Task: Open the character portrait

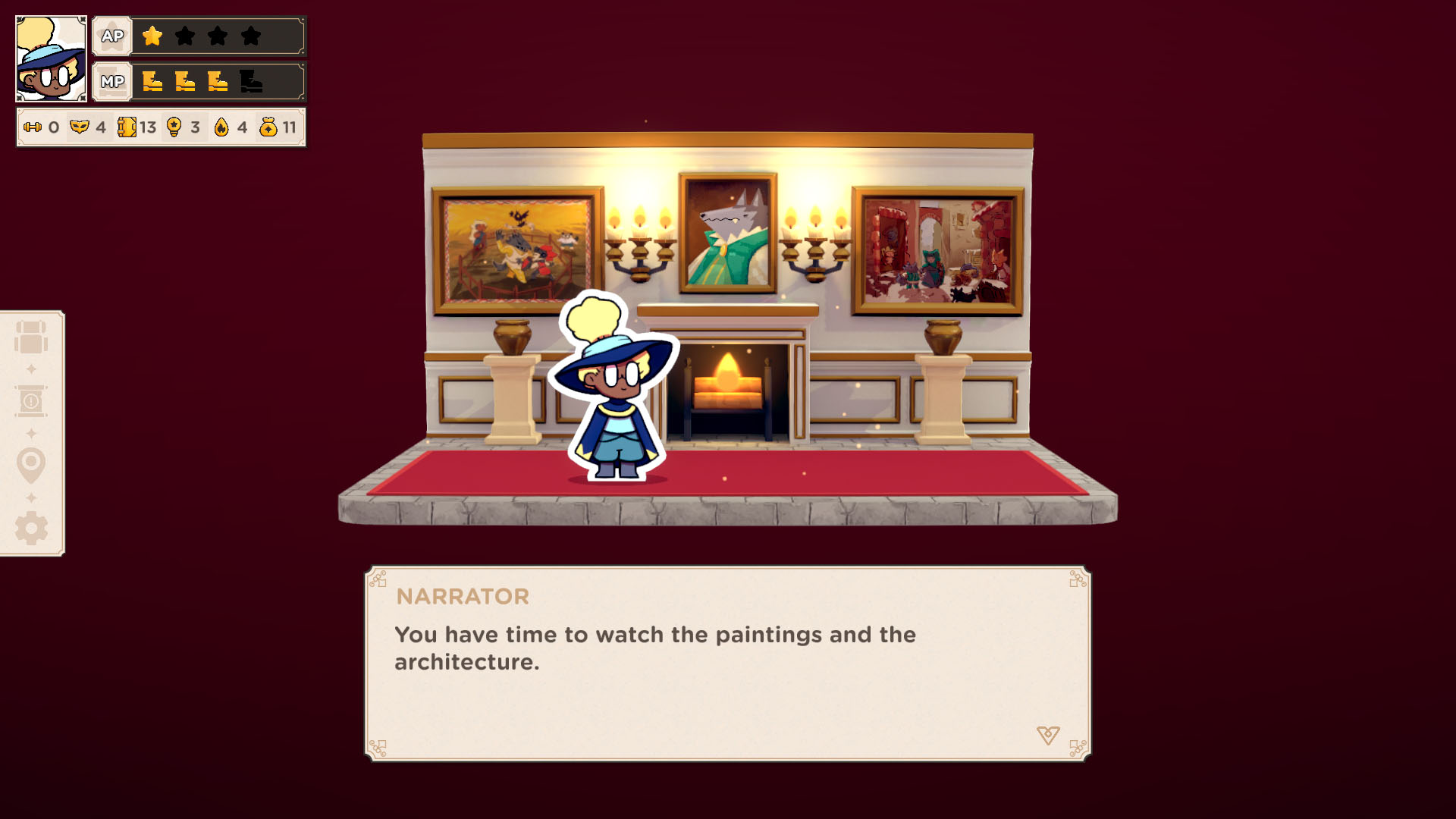Action: point(51,59)
